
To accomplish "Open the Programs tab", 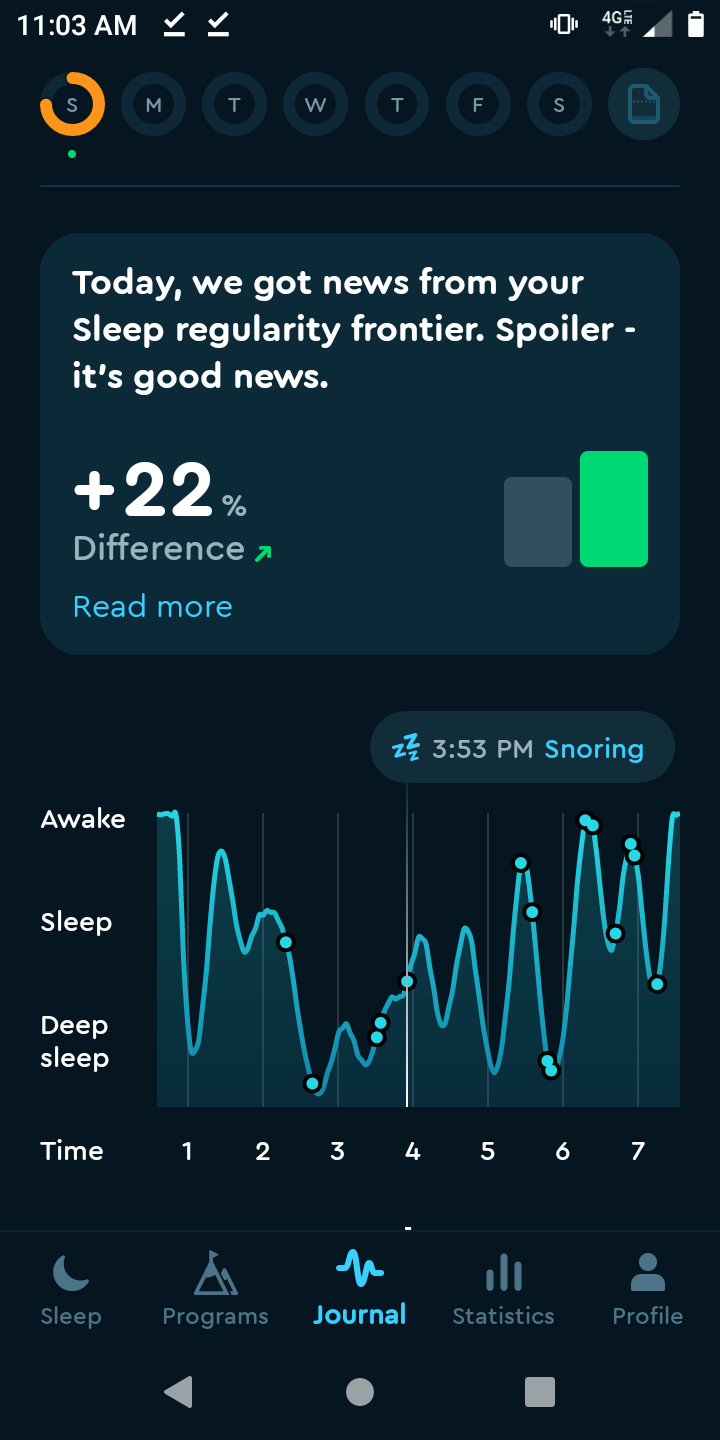I will tap(215, 1288).
